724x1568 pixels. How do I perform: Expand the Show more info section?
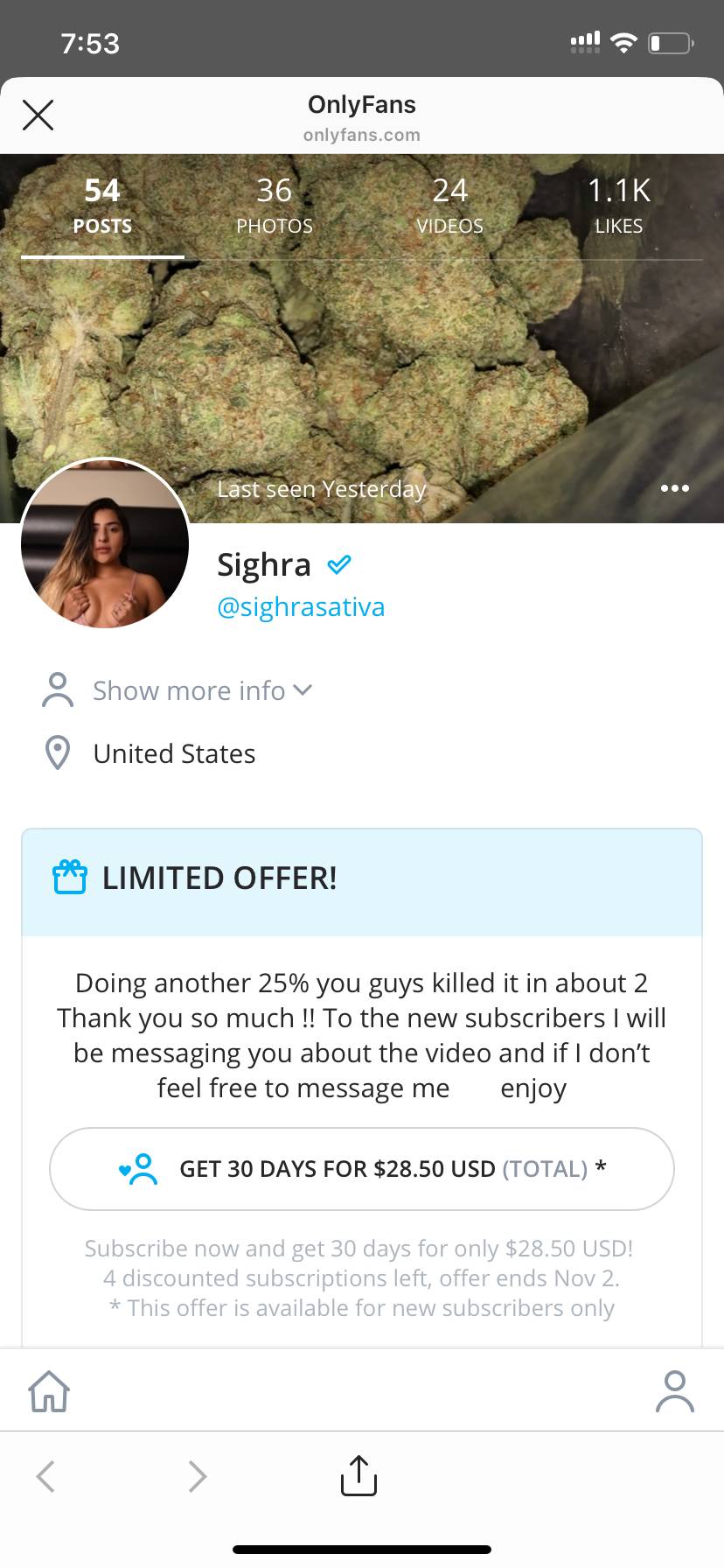(x=189, y=690)
